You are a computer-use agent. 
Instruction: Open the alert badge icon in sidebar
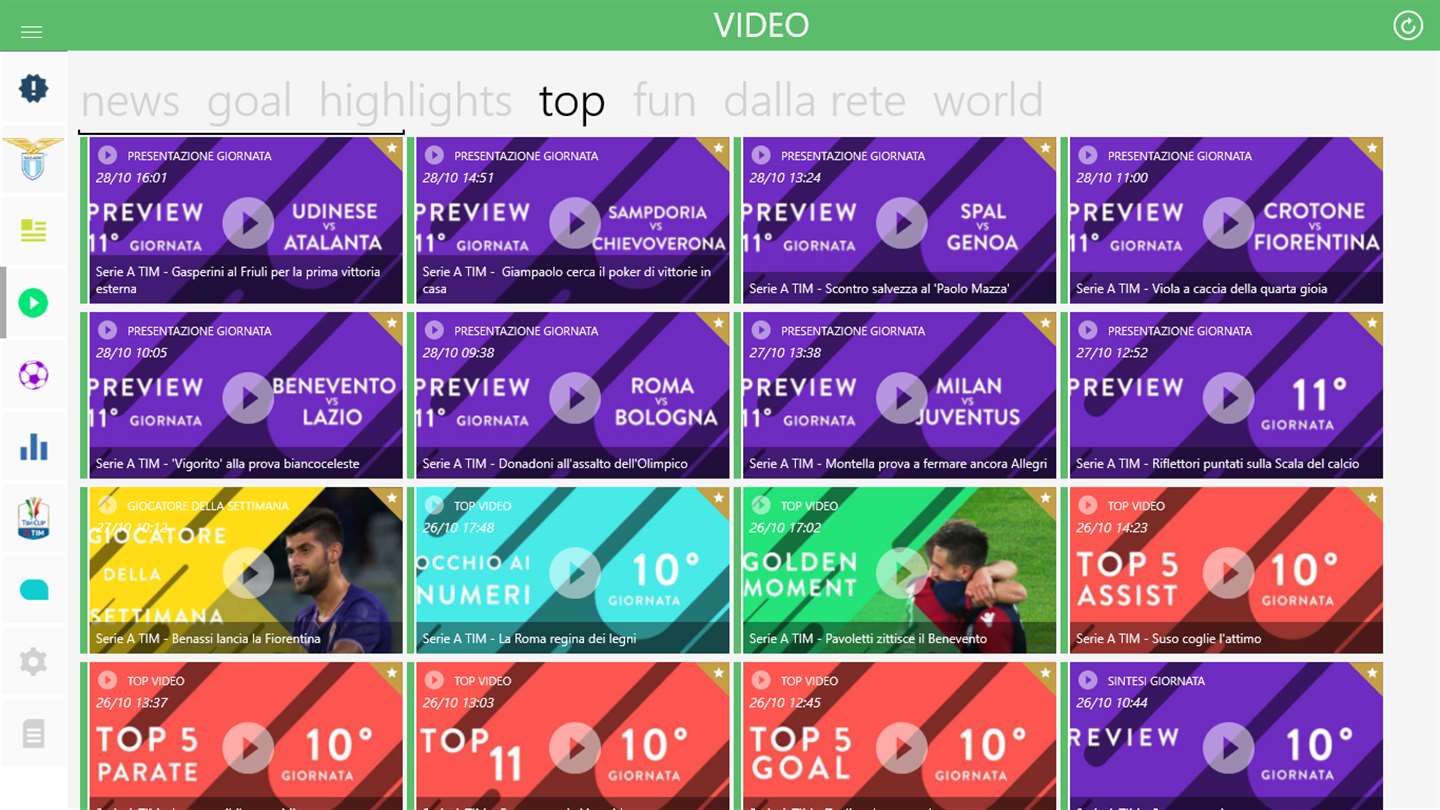[33, 88]
